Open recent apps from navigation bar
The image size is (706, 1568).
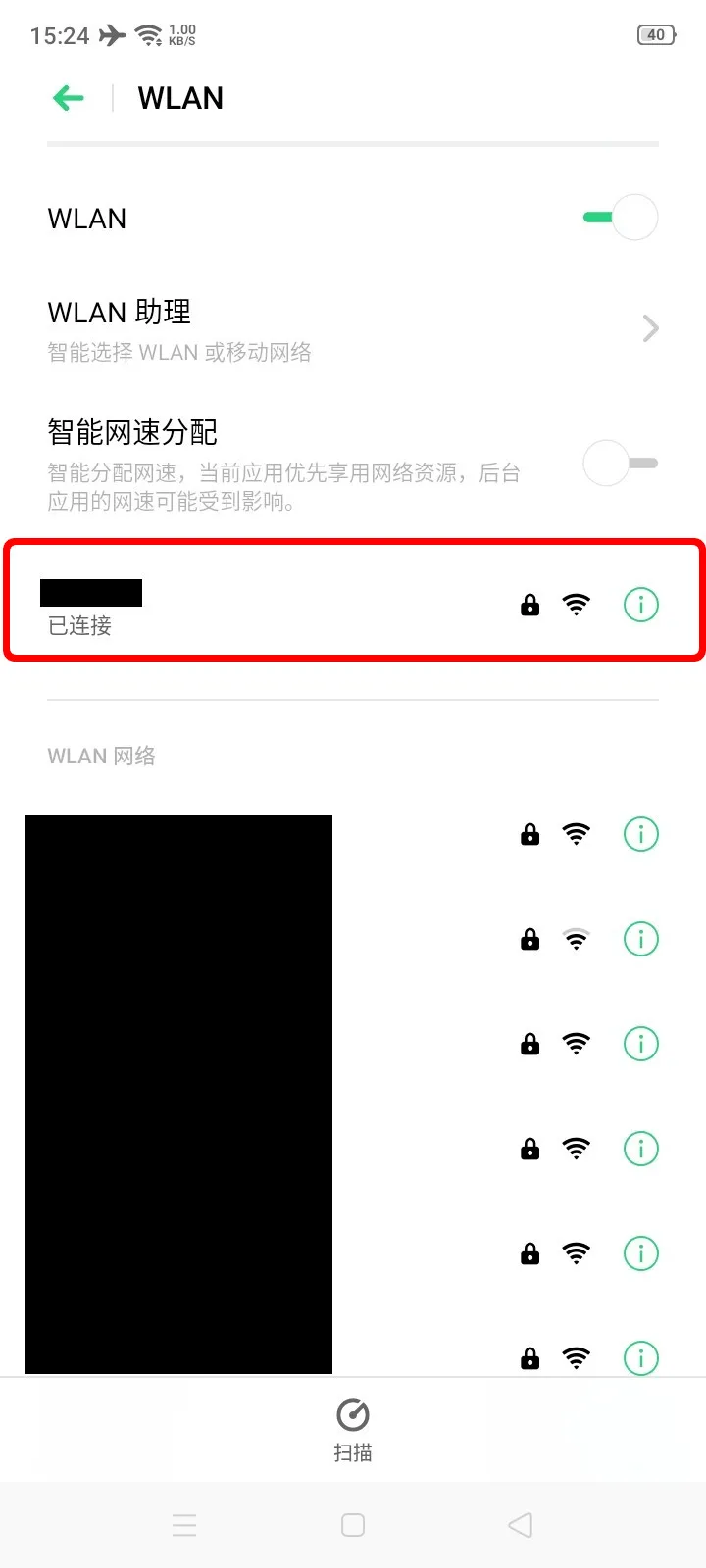pos(184,1525)
